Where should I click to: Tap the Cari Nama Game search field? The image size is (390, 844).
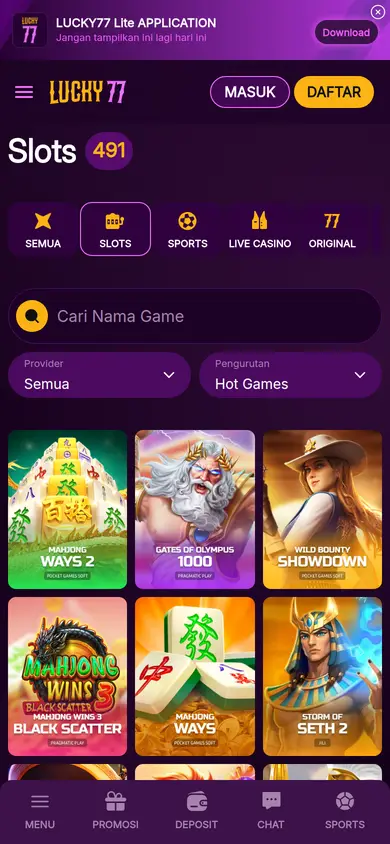195,316
